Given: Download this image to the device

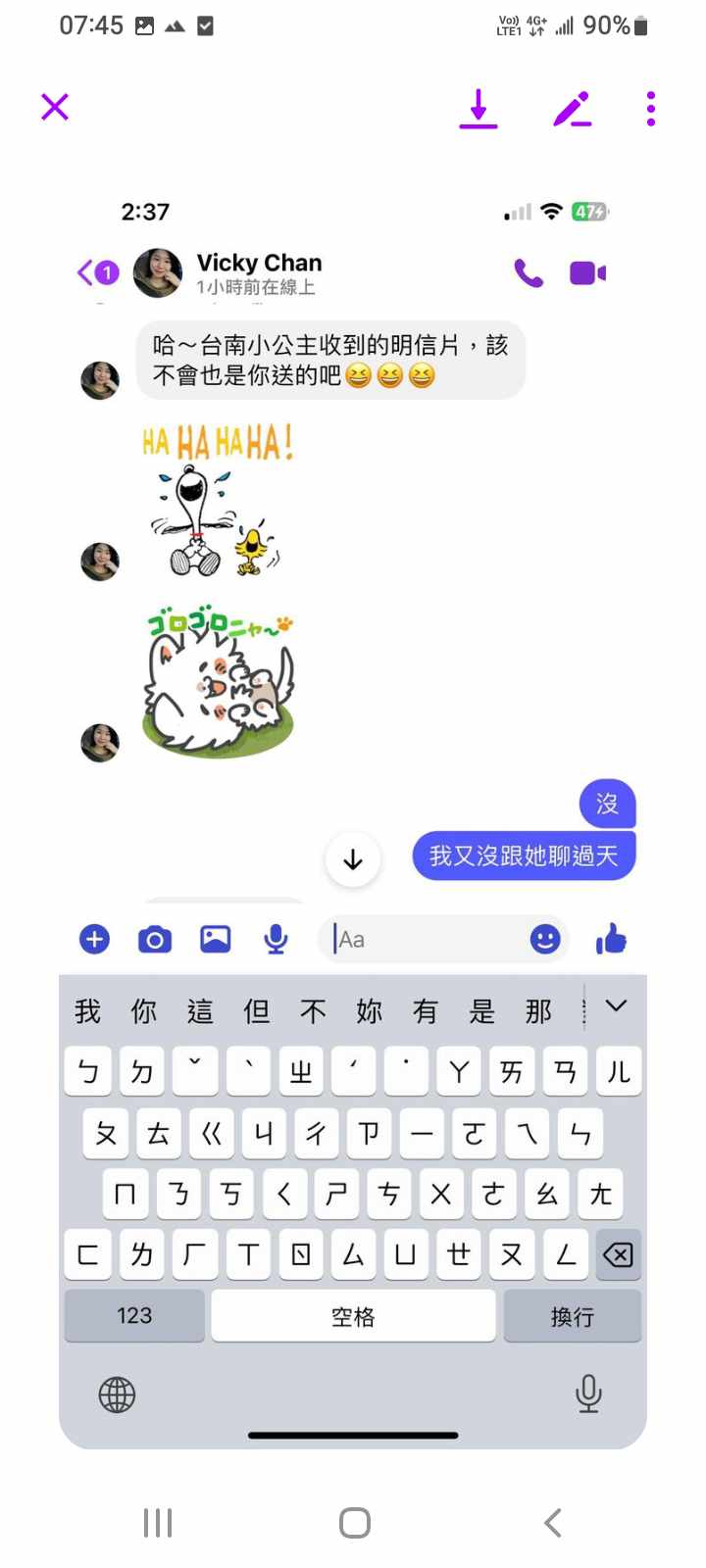Looking at the screenshot, I should coord(479,109).
